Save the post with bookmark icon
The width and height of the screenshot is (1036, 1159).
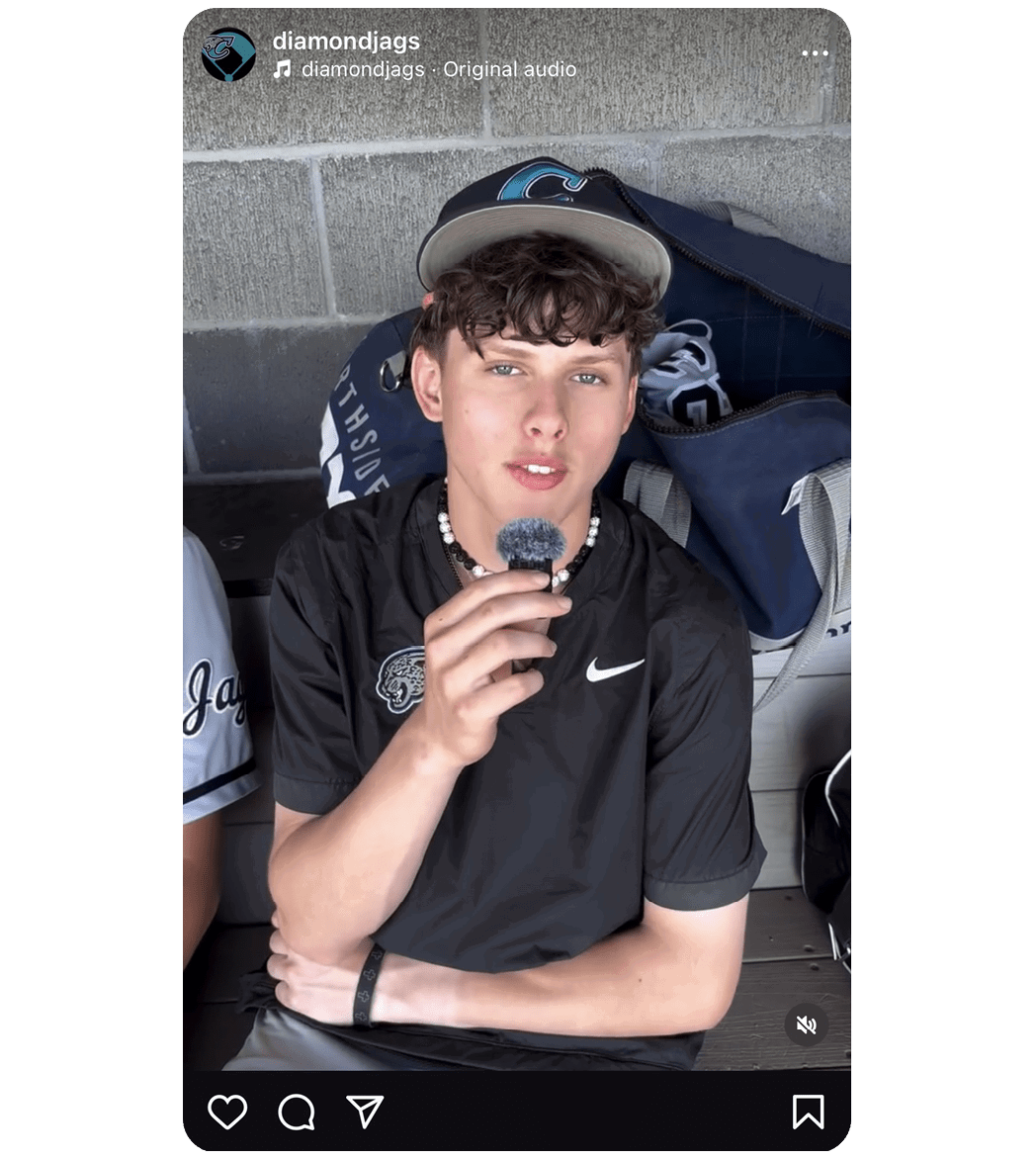click(808, 1113)
